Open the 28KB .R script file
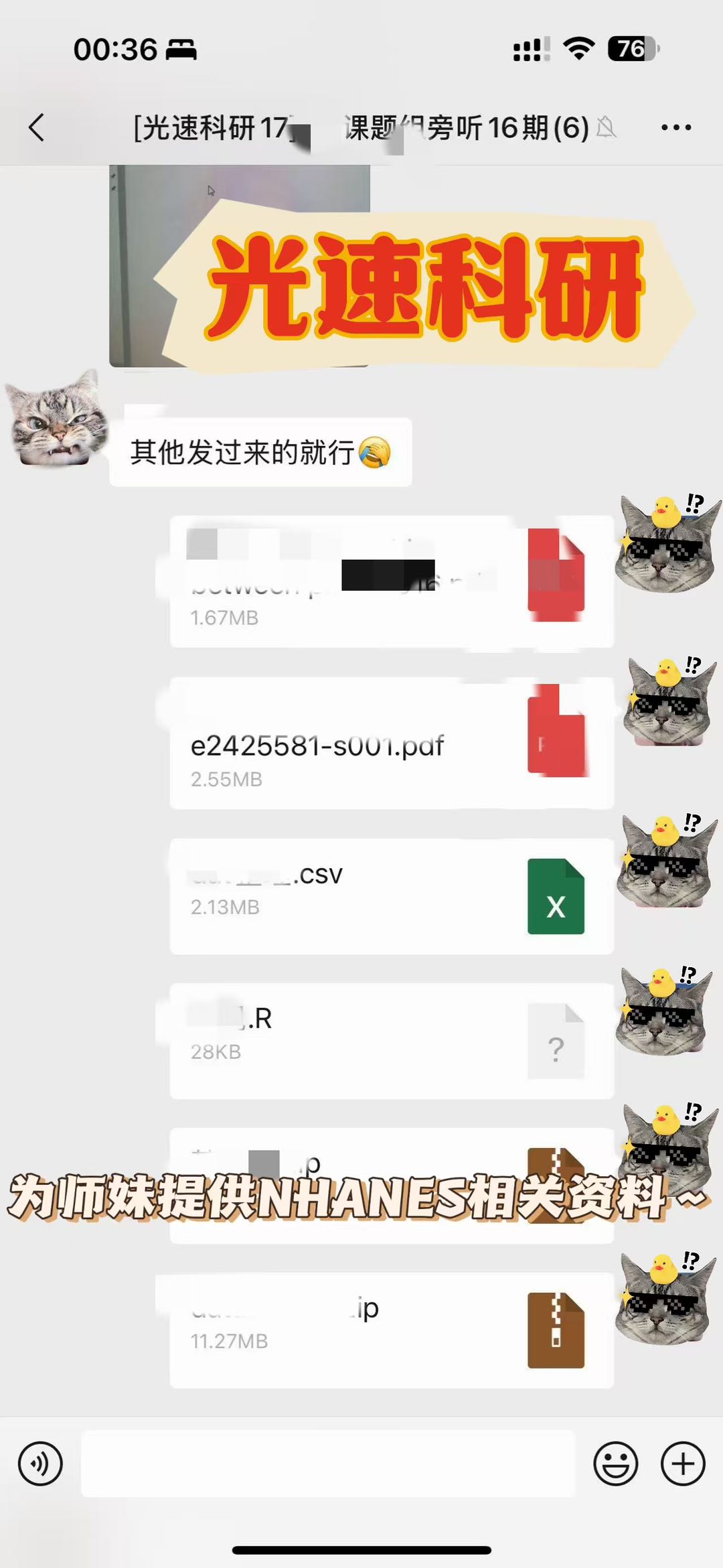 pyautogui.click(x=392, y=1041)
